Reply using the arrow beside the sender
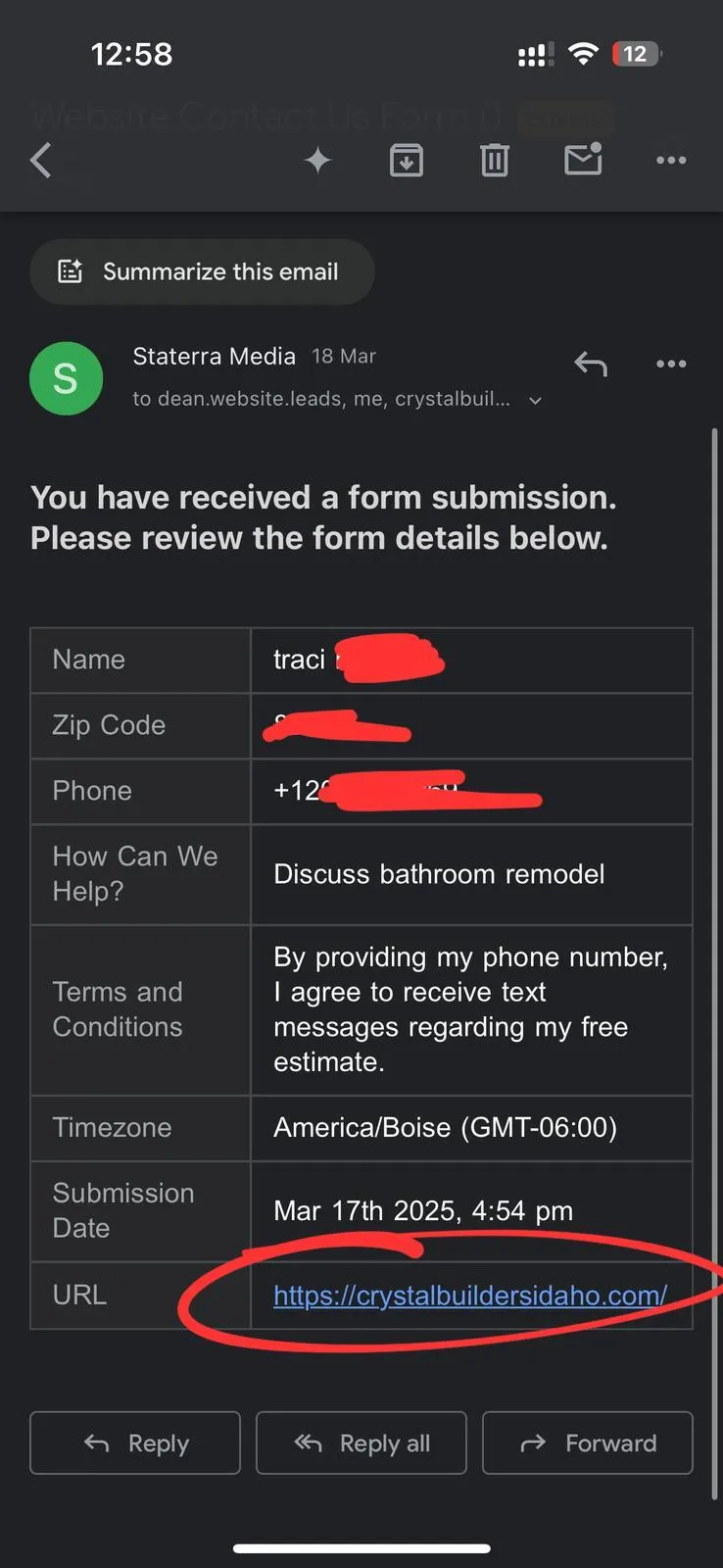 coord(591,365)
